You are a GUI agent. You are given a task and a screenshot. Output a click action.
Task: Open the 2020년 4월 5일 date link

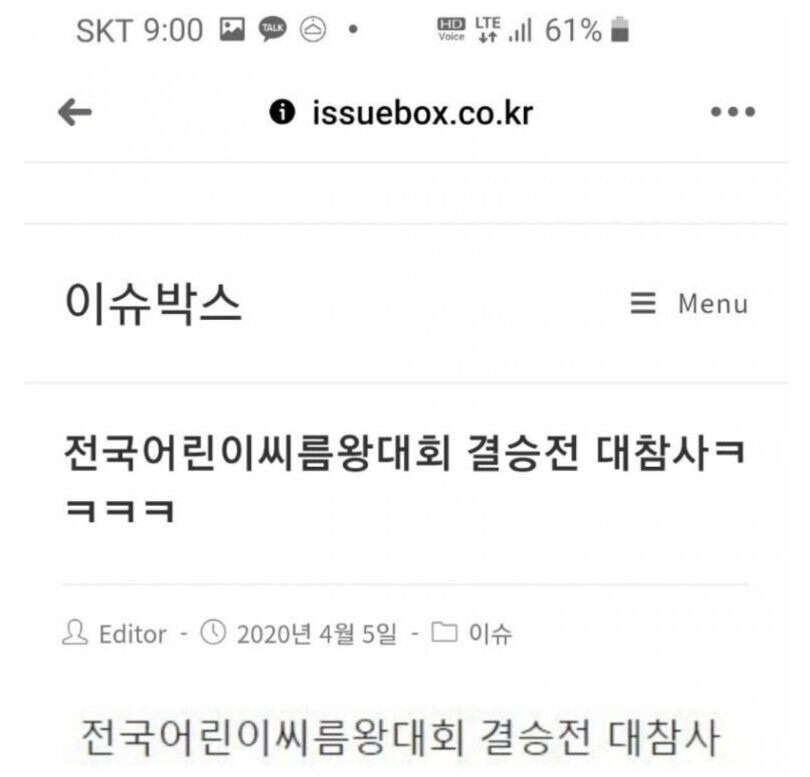pos(316,634)
